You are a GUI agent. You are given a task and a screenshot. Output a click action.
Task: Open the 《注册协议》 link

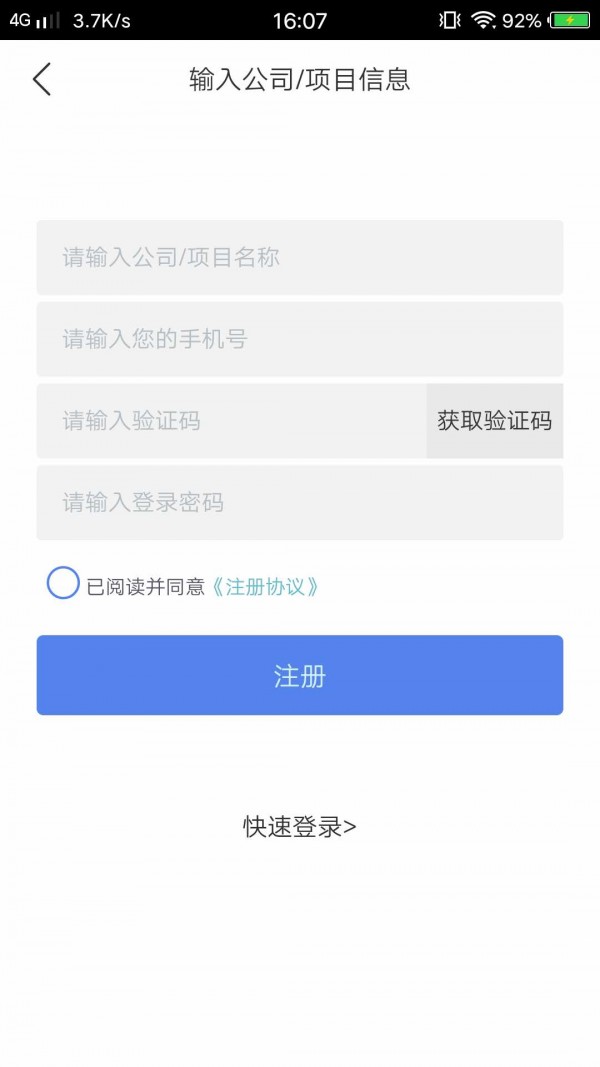[264, 587]
